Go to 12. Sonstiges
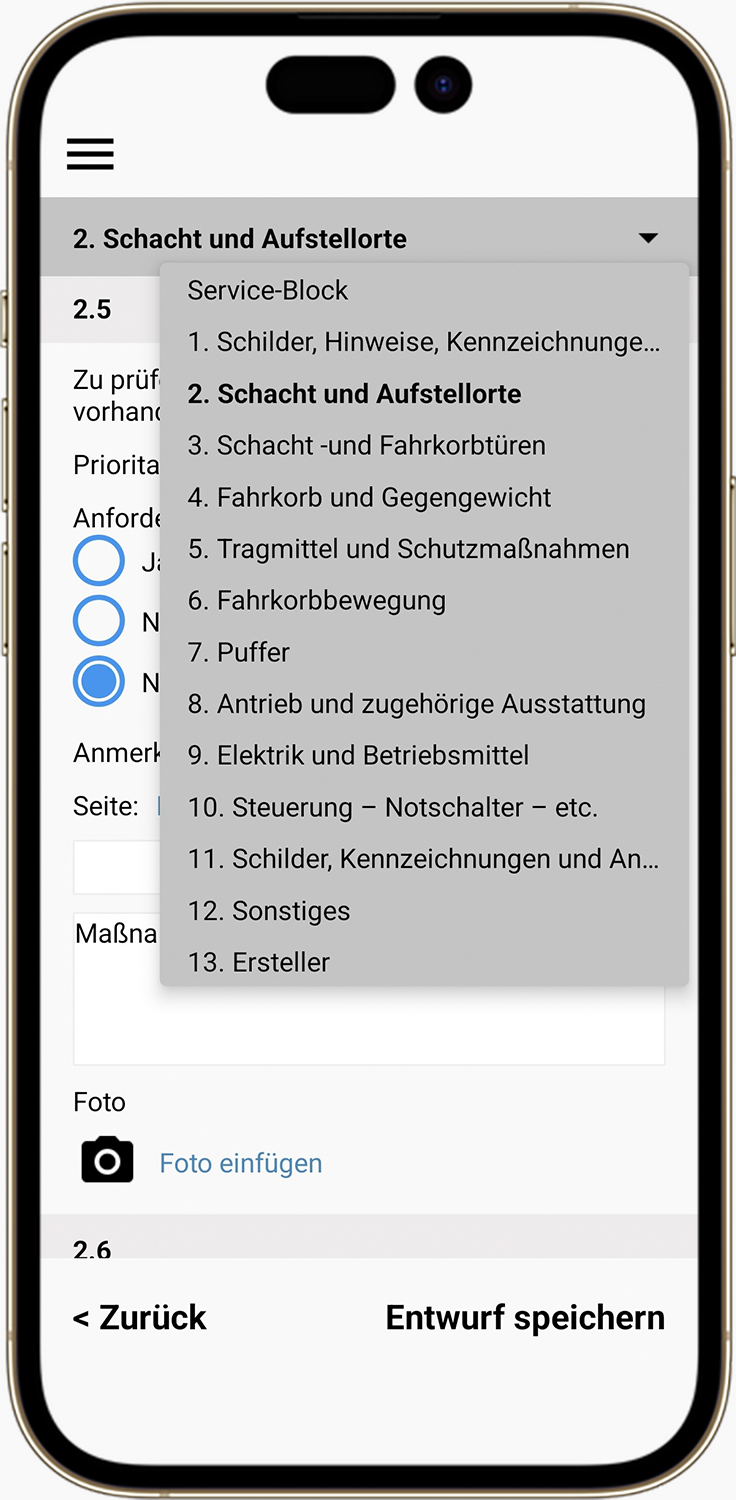 click(x=268, y=911)
